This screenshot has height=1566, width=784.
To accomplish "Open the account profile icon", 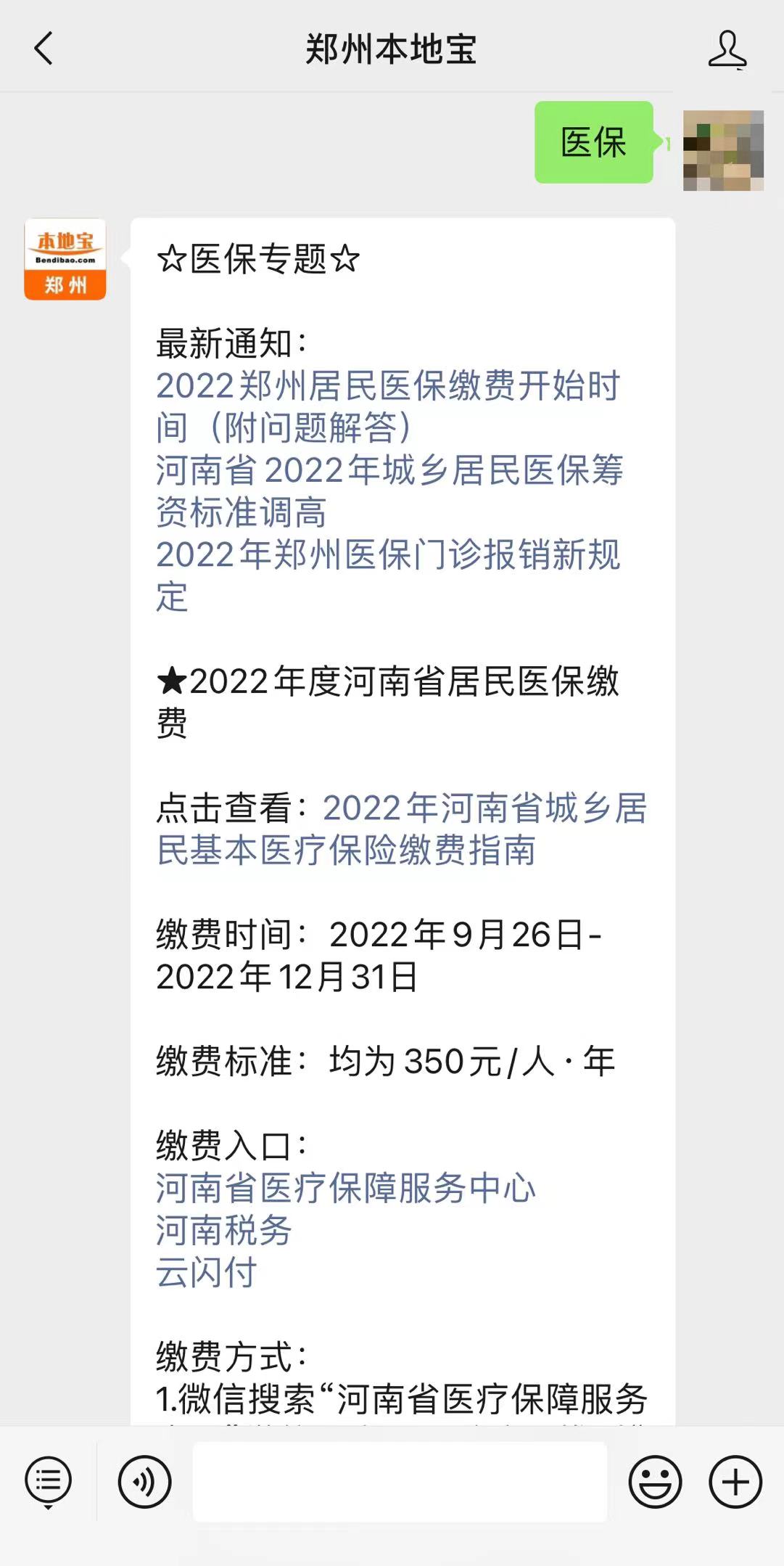I will [x=727, y=49].
